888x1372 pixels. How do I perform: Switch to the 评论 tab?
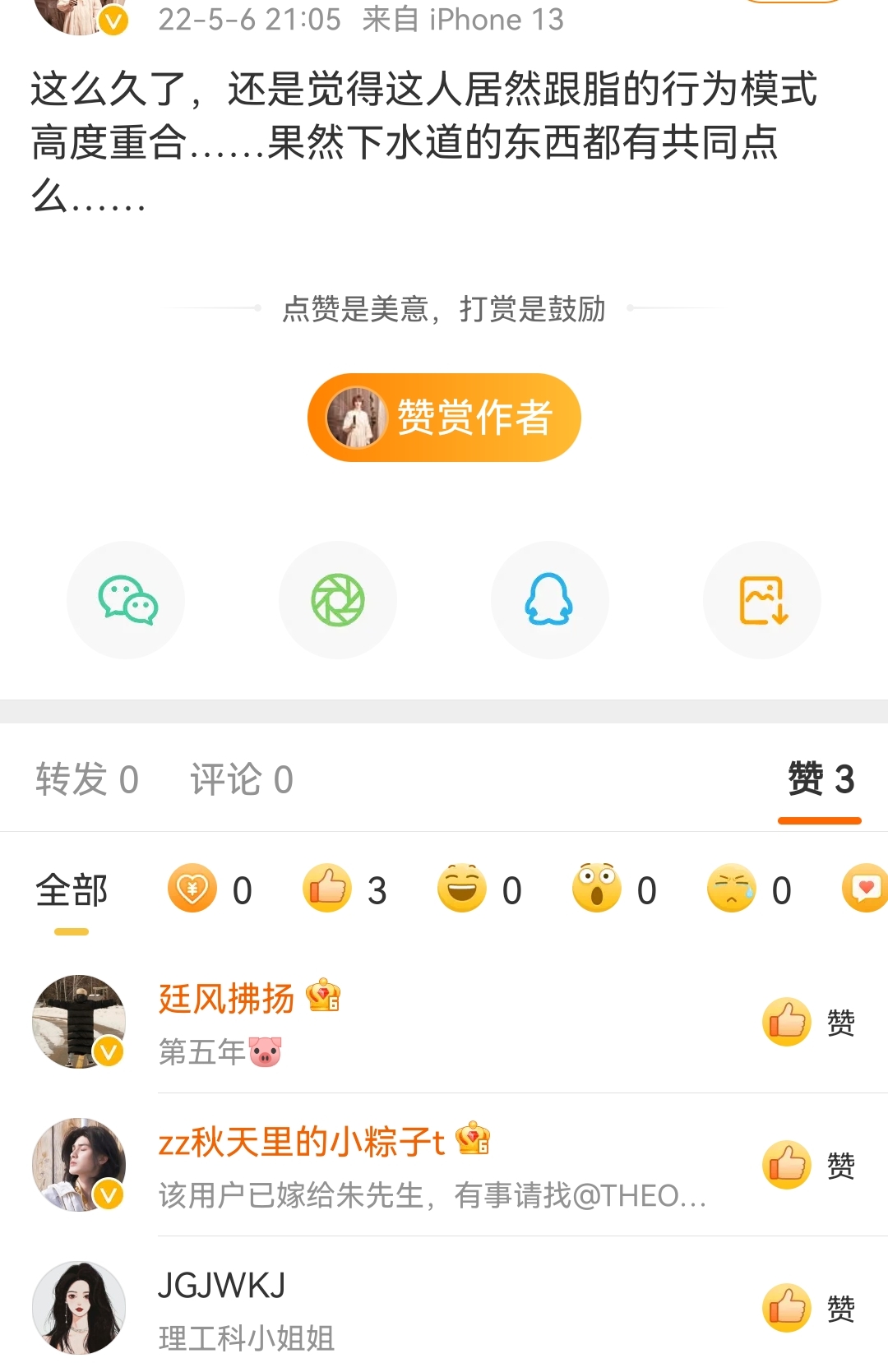point(241,779)
